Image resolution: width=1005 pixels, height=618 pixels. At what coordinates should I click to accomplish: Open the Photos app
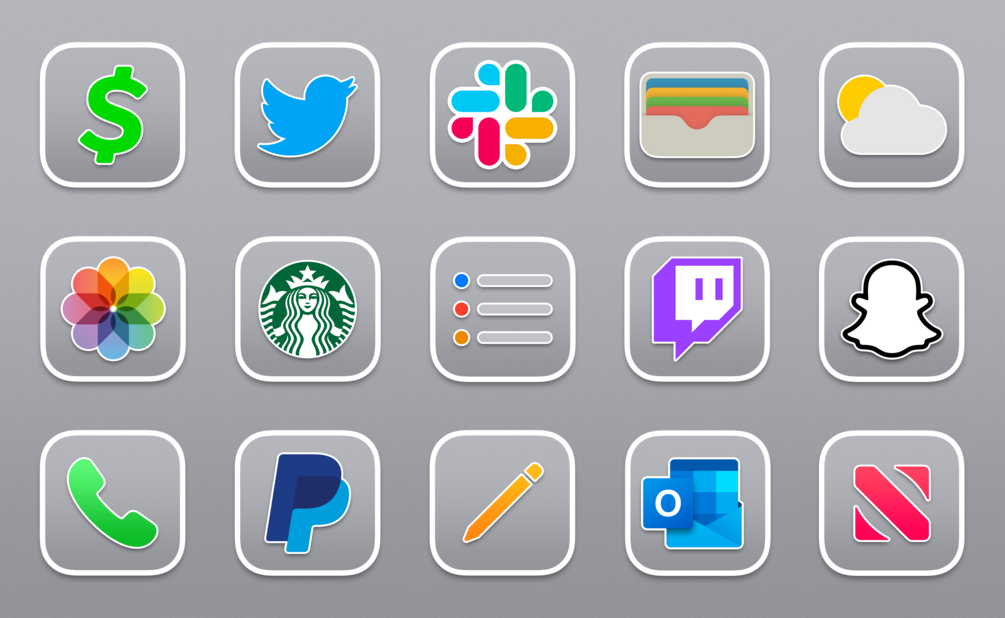113,309
